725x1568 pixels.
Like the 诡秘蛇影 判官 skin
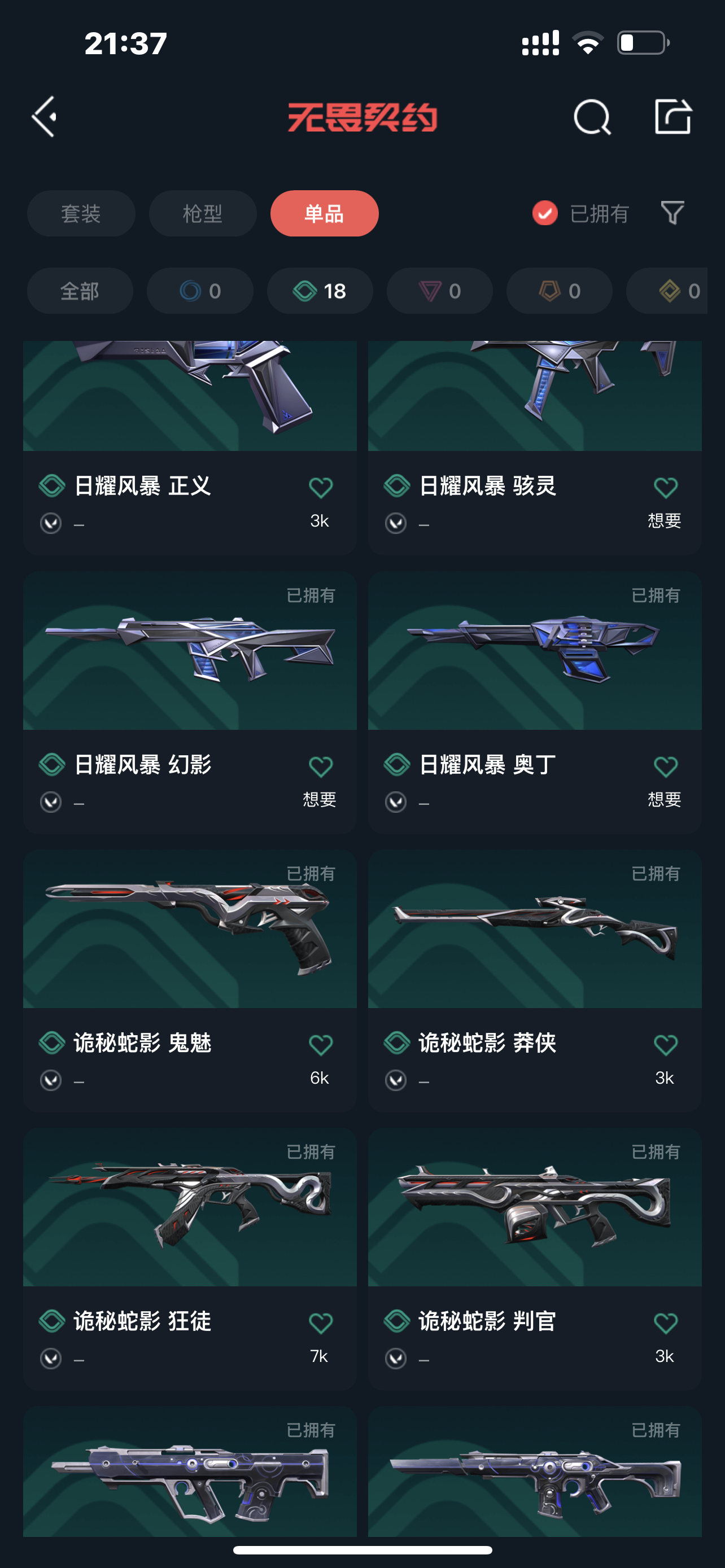click(x=665, y=1323)
